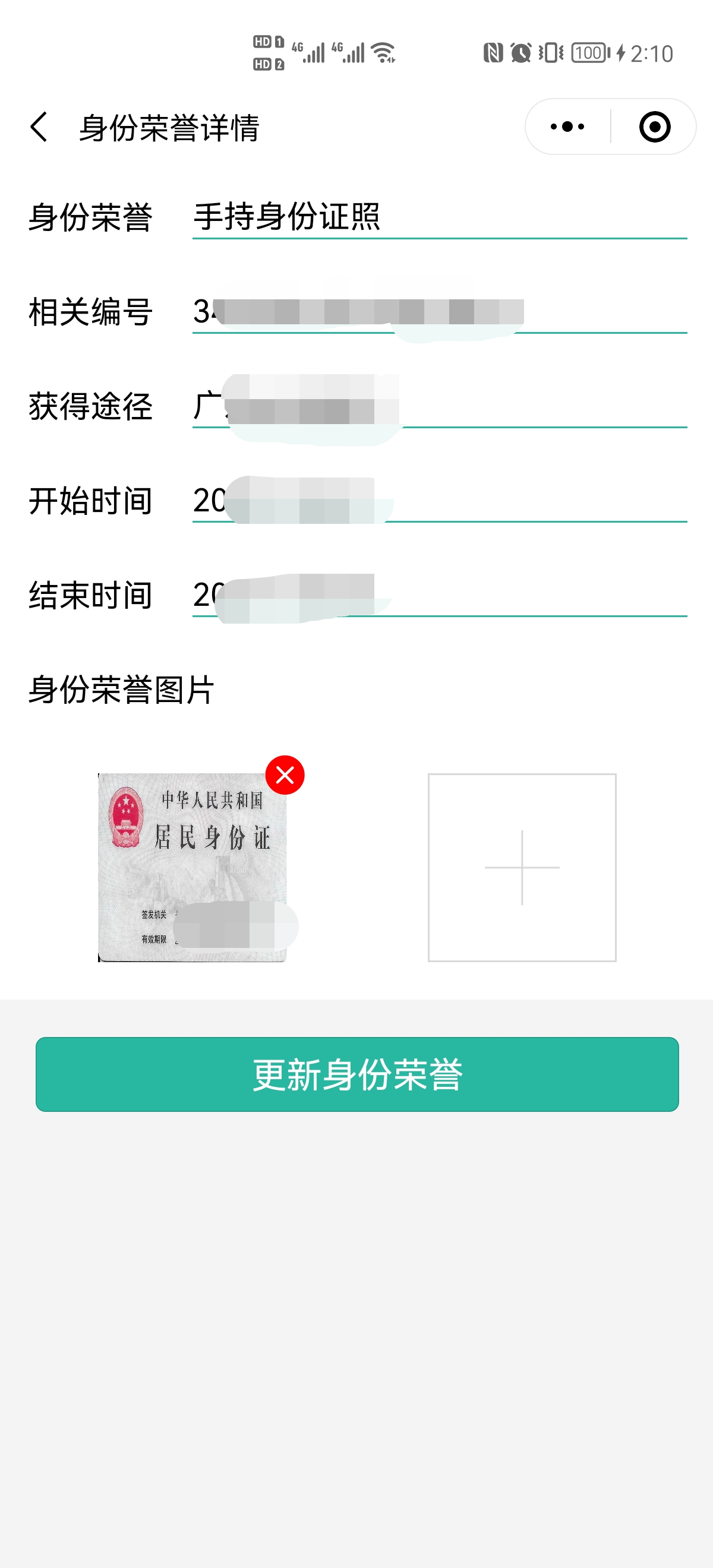Go back from 身份荣誉详情 page
Image resolution: width=713 pixels, height=1568 pixels.
(x=39, y=127)
